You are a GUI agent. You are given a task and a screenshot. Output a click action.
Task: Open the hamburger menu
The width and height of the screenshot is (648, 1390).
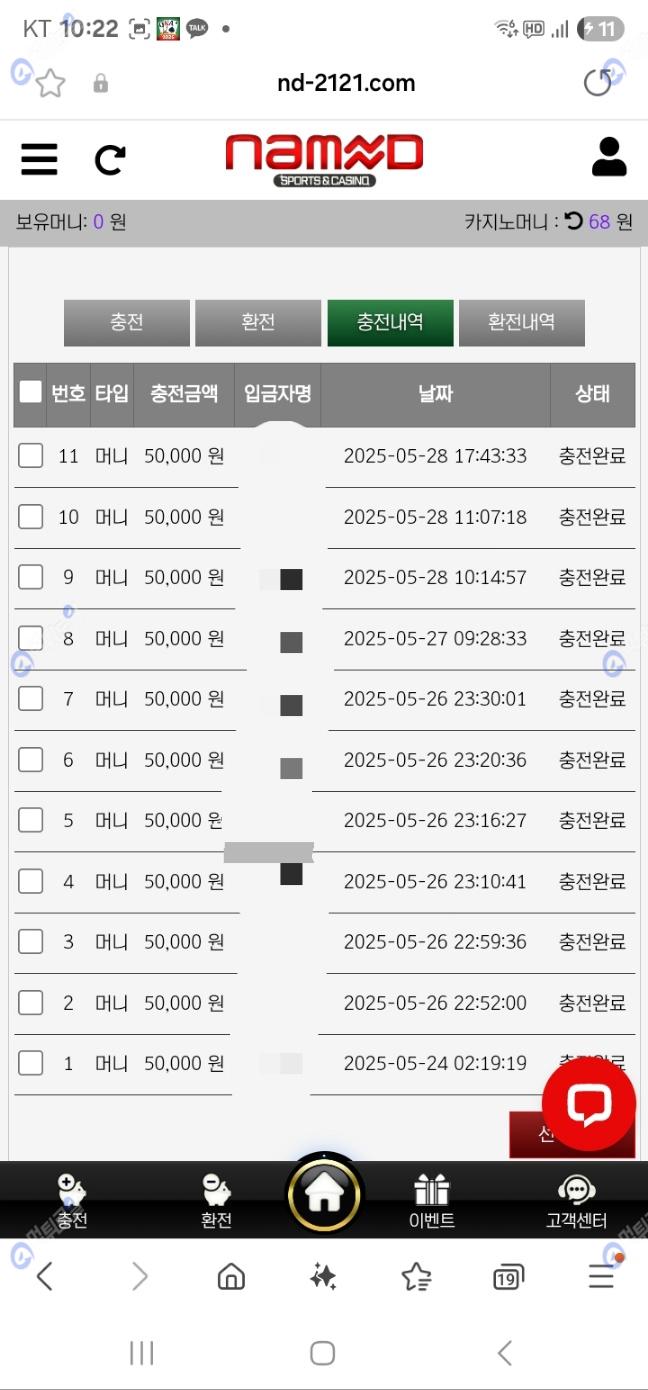39,159
